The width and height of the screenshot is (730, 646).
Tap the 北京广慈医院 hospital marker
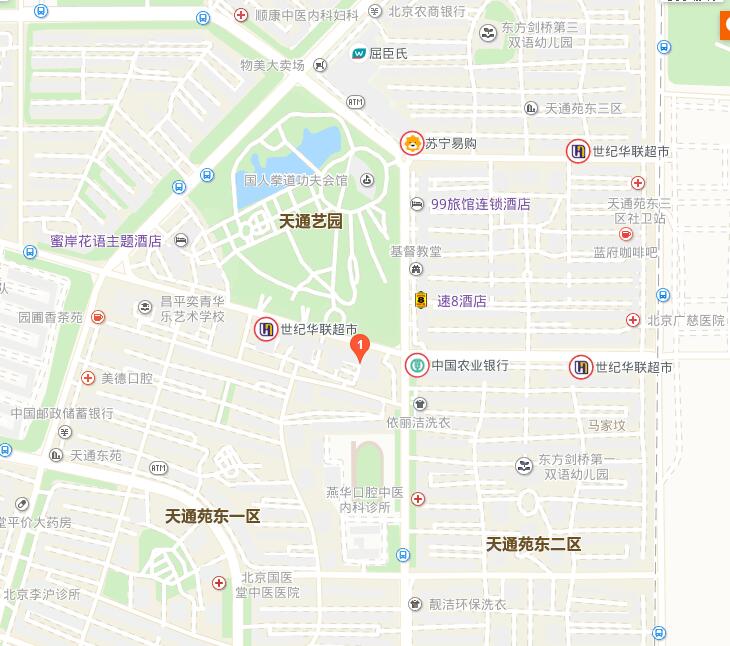click(632, 320)
